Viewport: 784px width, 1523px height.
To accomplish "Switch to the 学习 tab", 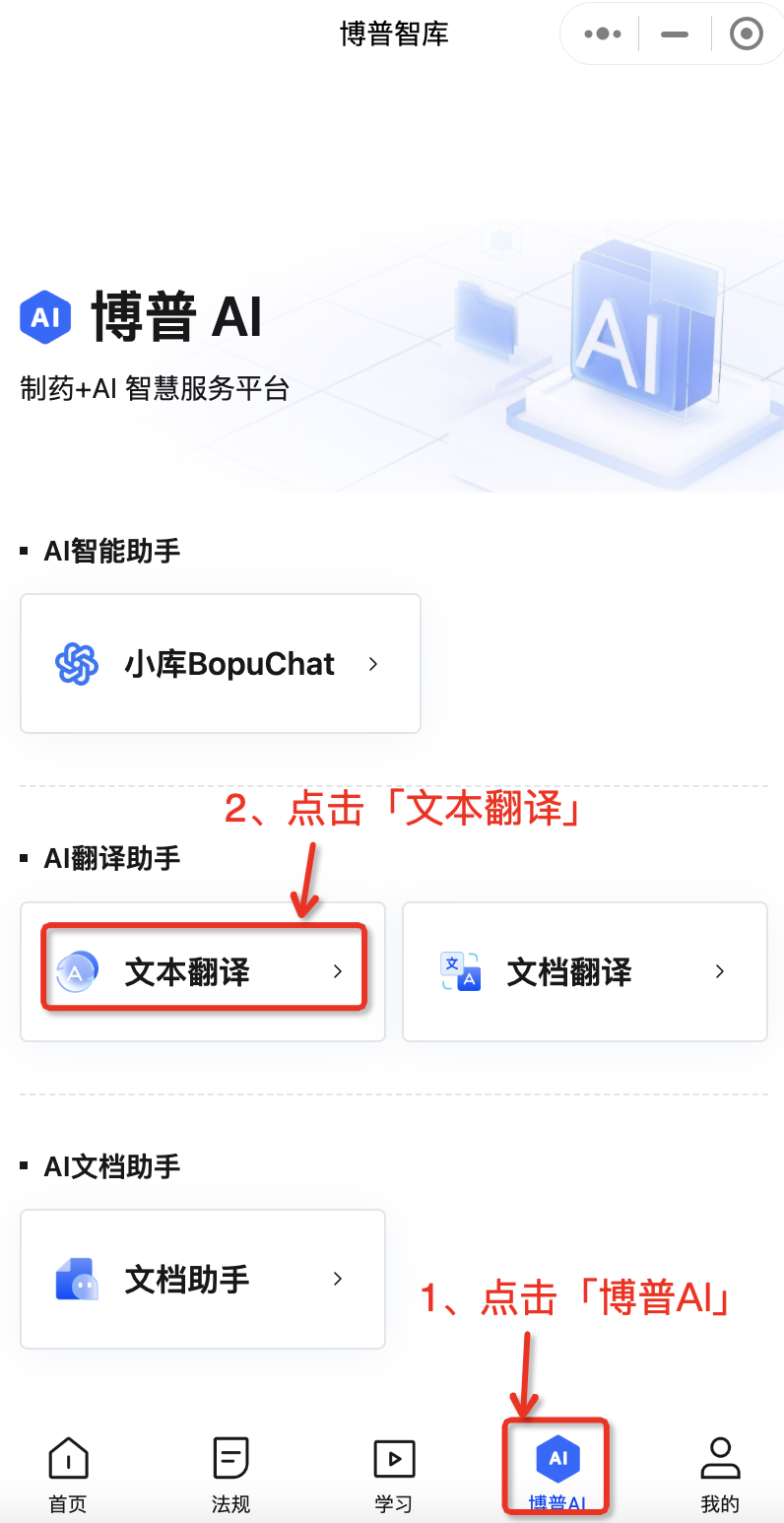I will 394,1474.
